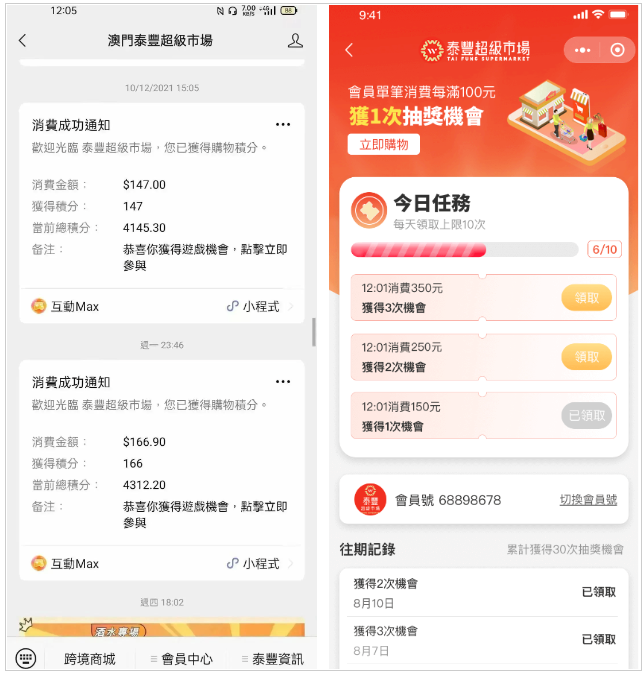This screenshot has height=674, width=644.
Task: Close the mini program with the circle button
Action: [618, 50]
